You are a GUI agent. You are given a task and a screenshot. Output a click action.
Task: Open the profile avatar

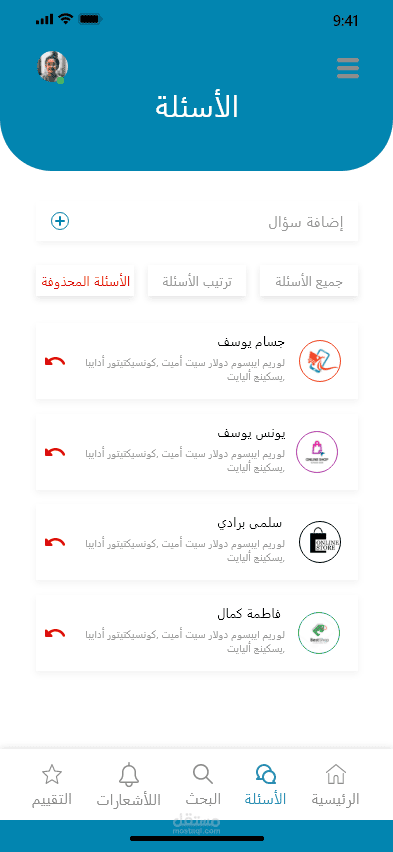coord(52,67)
